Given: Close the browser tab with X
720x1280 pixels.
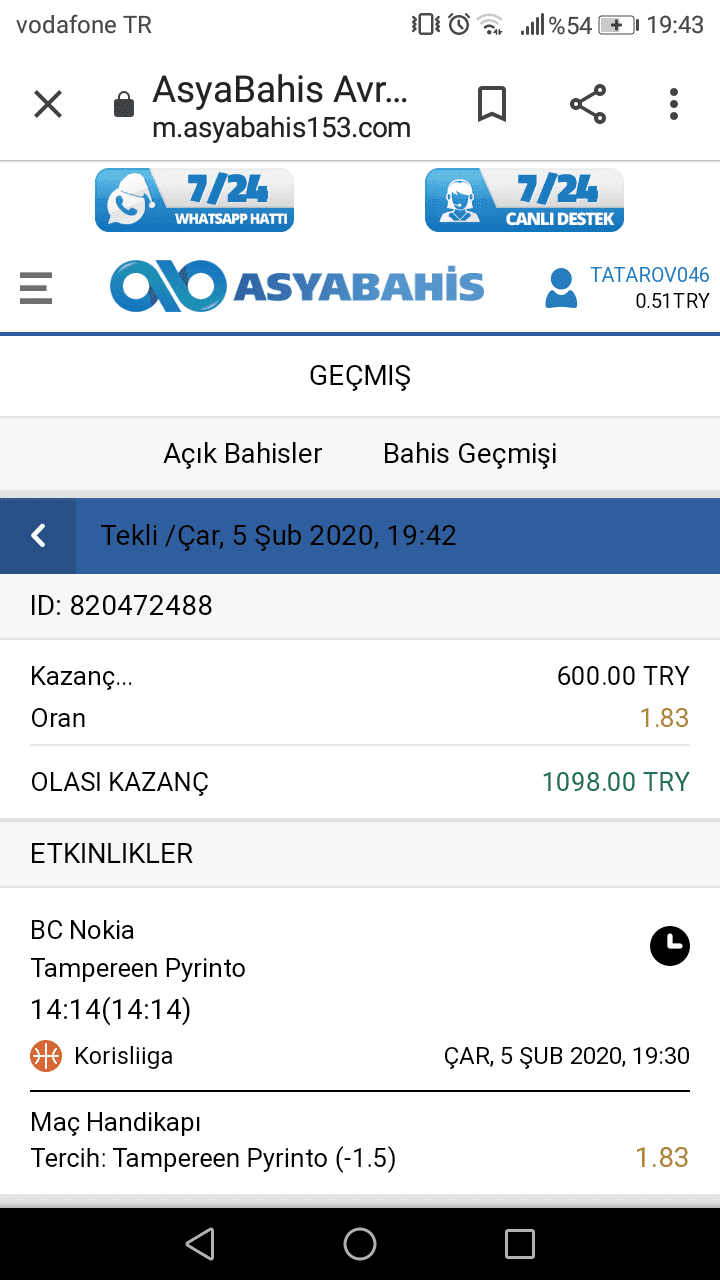Looking at the screenshot, I should pyautogui.click(x=48, y=104).
